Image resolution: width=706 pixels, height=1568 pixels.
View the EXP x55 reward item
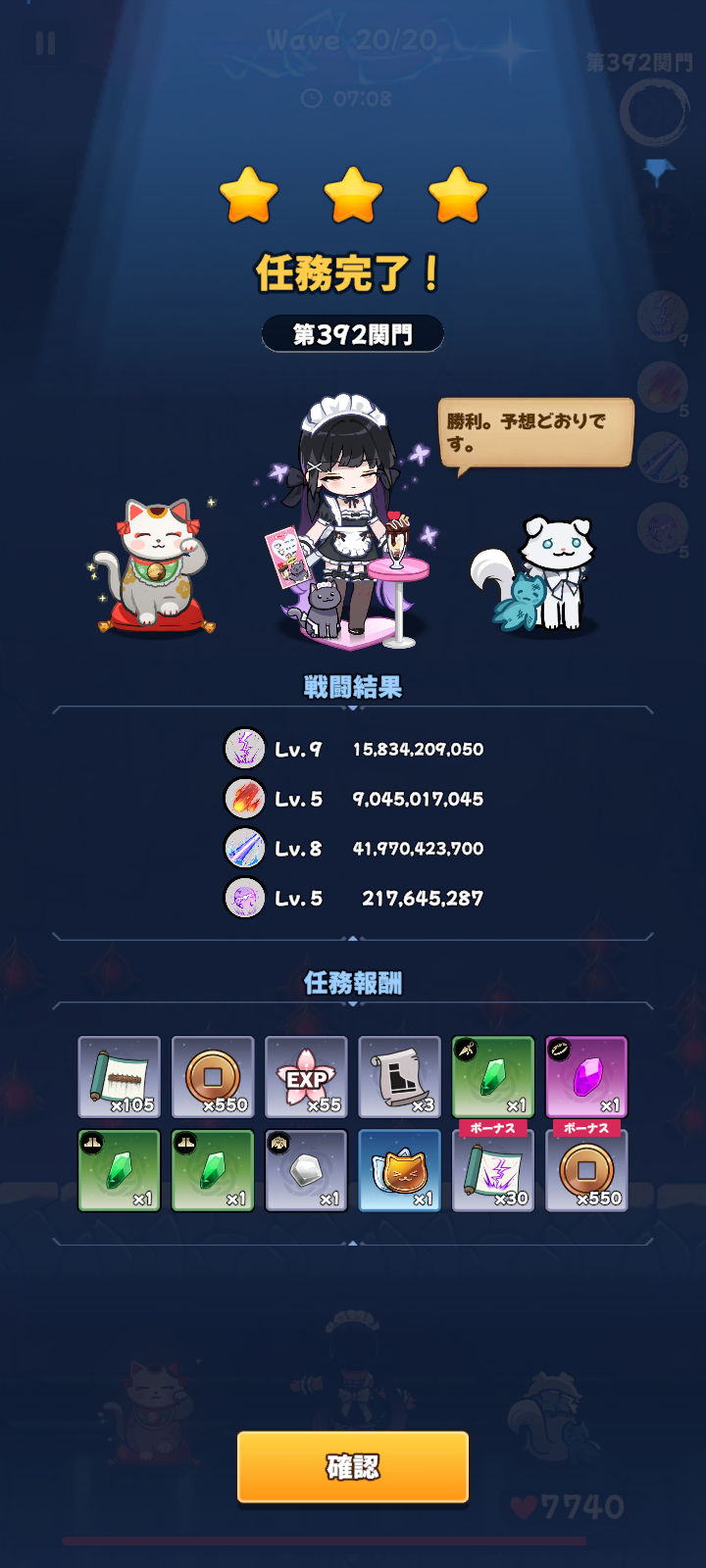[x=306, y=1077]
